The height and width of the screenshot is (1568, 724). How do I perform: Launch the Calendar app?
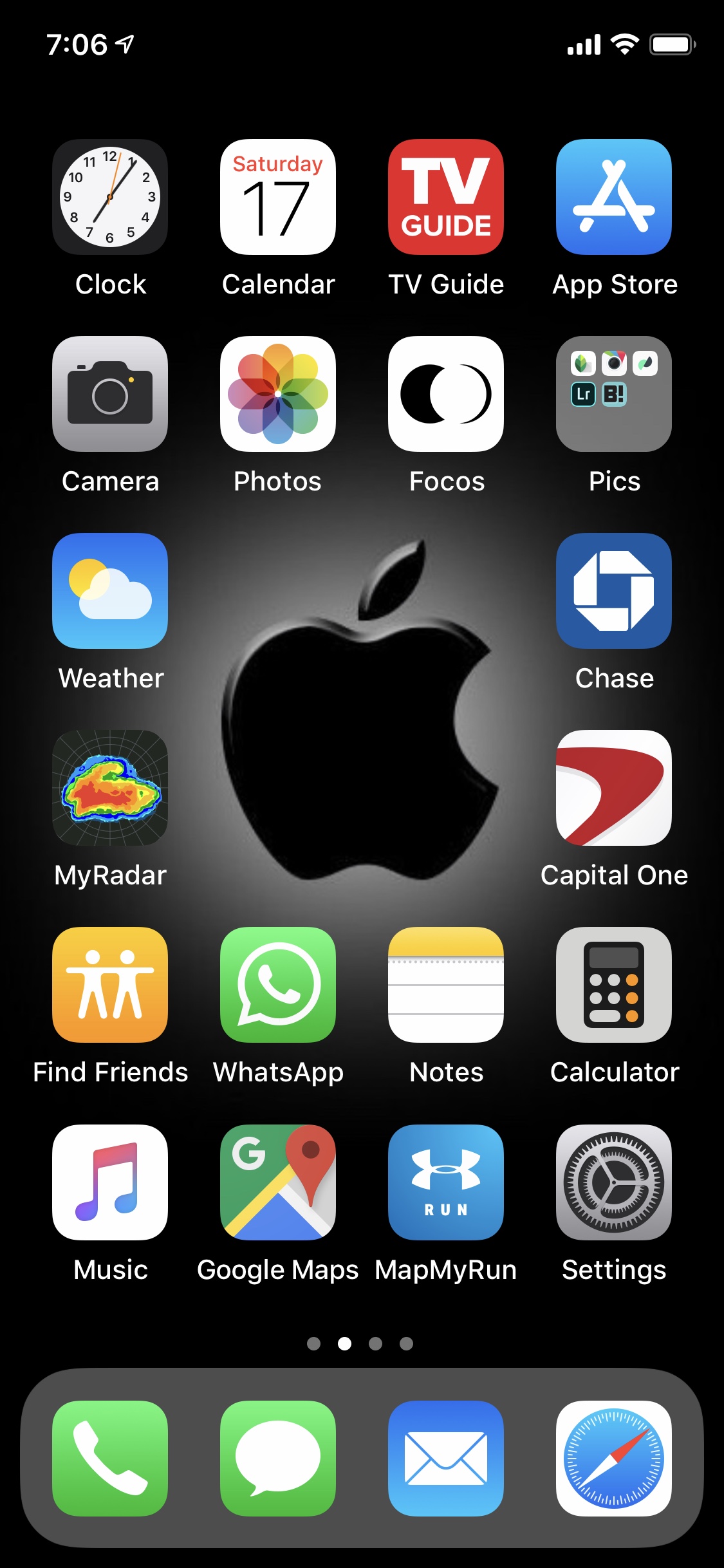pyautogui.click(x=278, y=197)
